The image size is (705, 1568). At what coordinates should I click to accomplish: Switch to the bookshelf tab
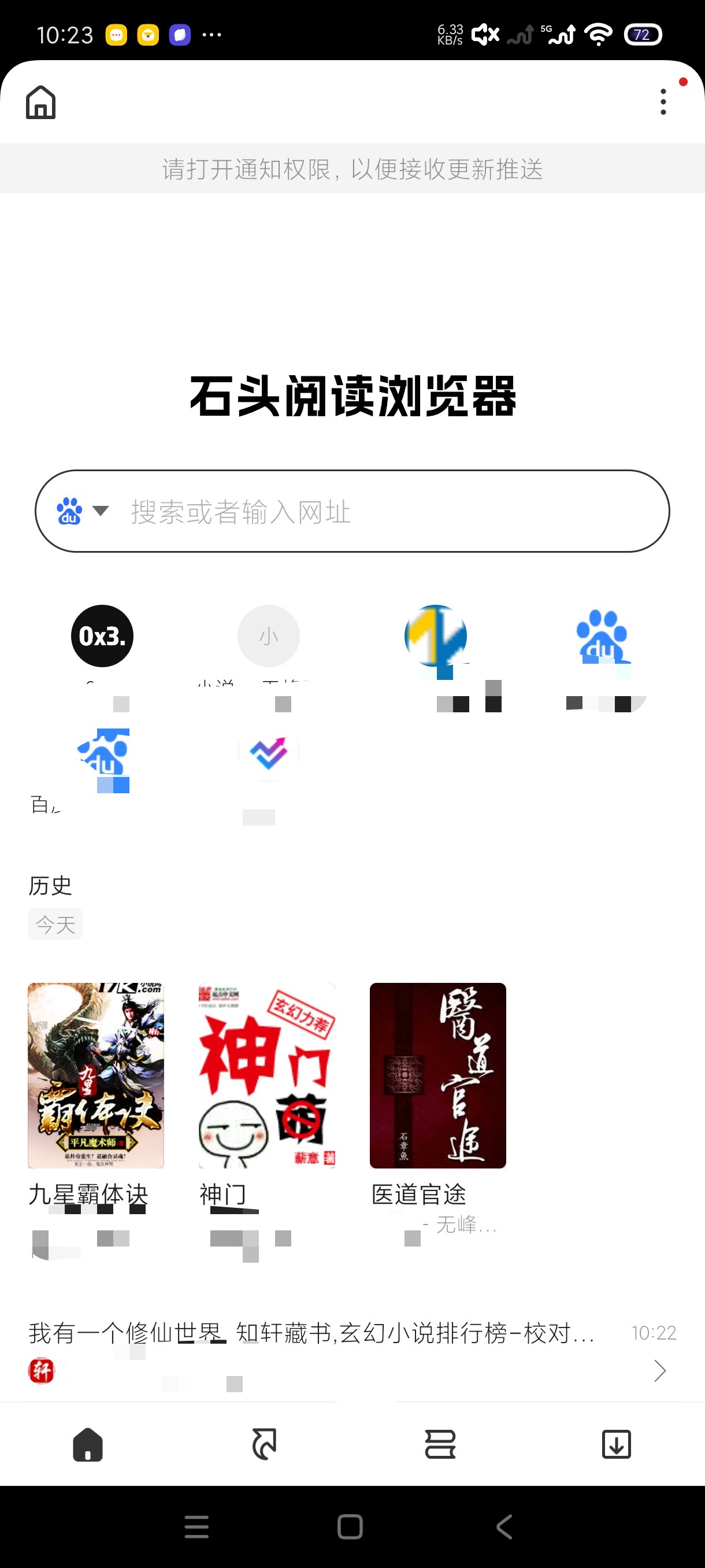click(440, 1444)
